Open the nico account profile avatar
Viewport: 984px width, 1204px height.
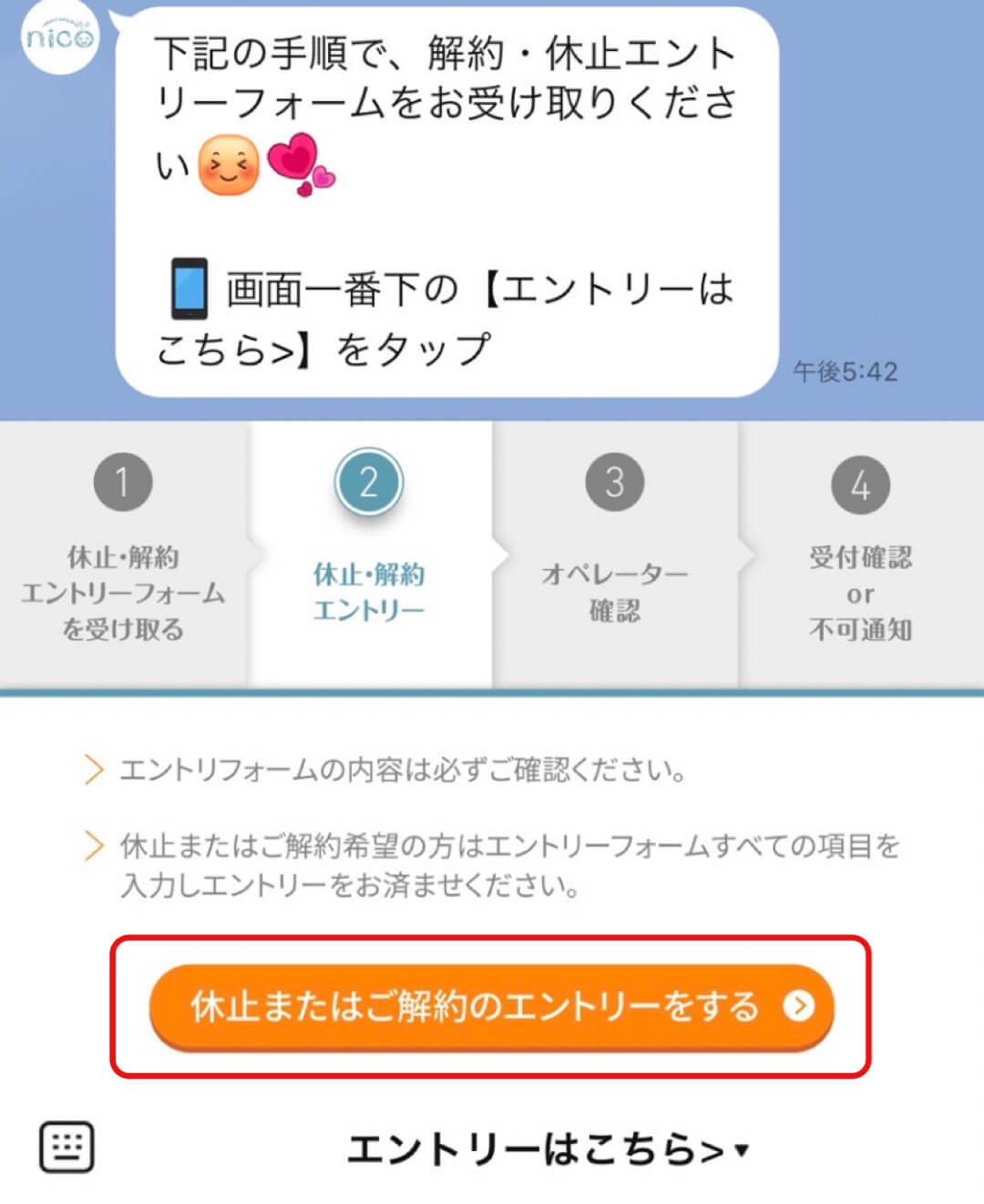58,36
